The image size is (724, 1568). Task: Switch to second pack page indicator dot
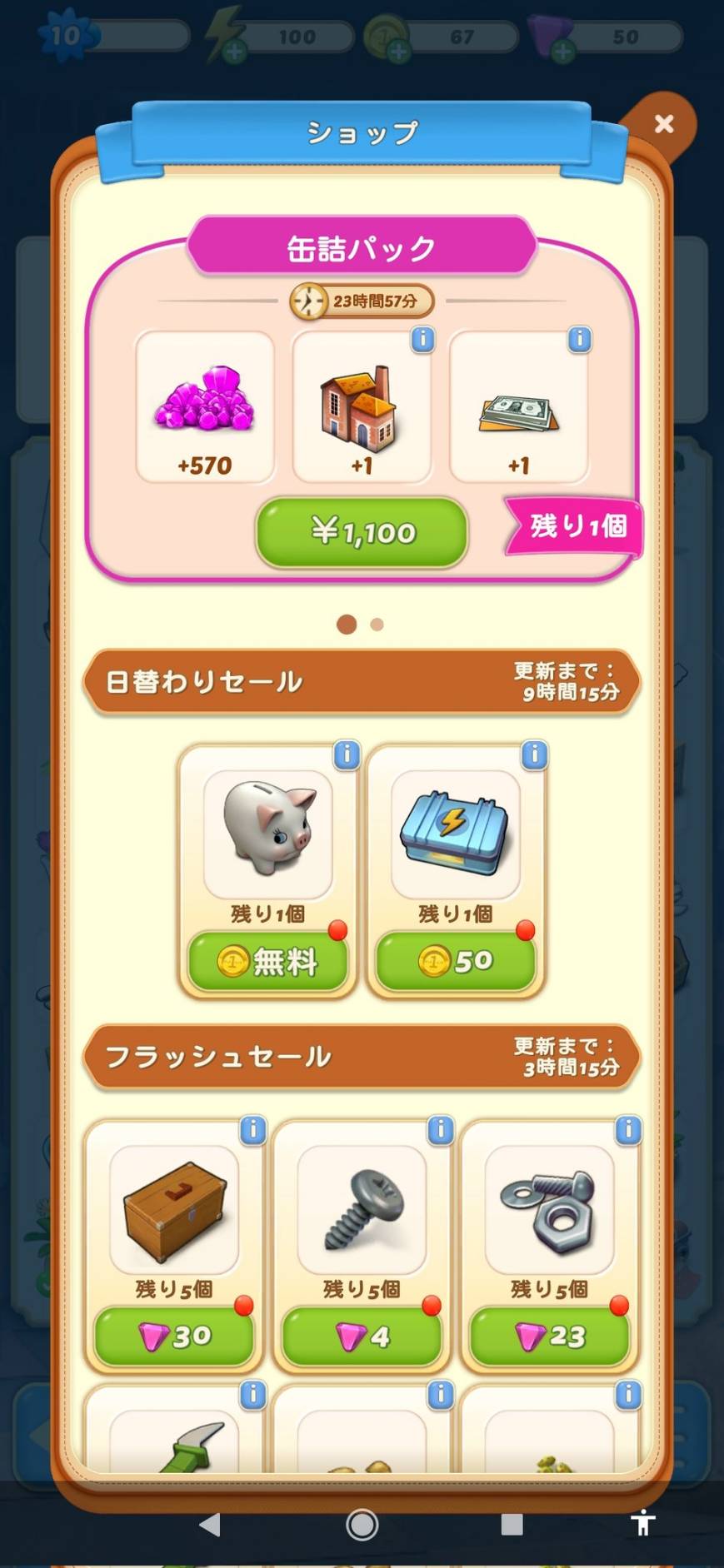[x=377, y=625]
